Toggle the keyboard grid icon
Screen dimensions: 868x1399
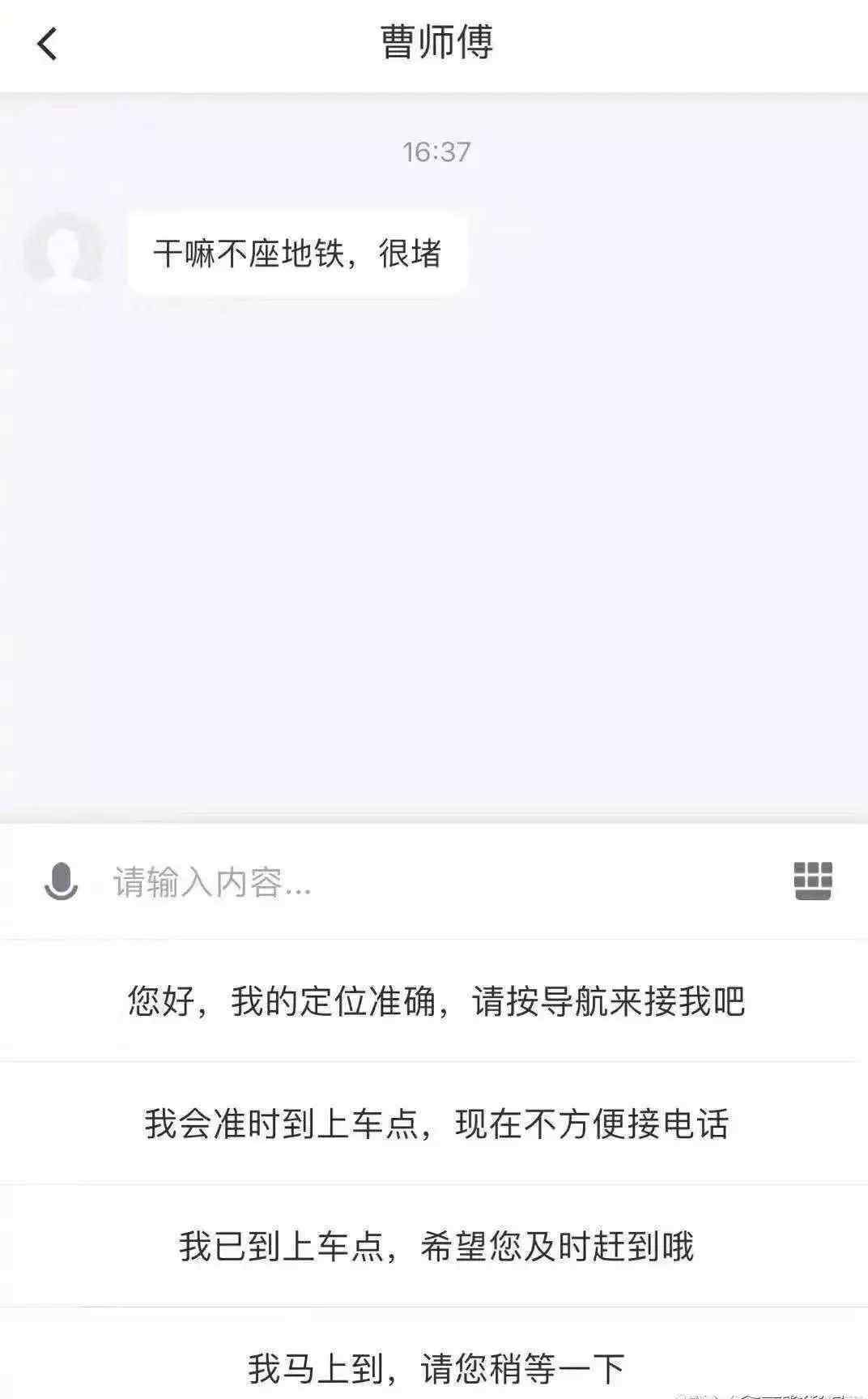click(813, 881)
